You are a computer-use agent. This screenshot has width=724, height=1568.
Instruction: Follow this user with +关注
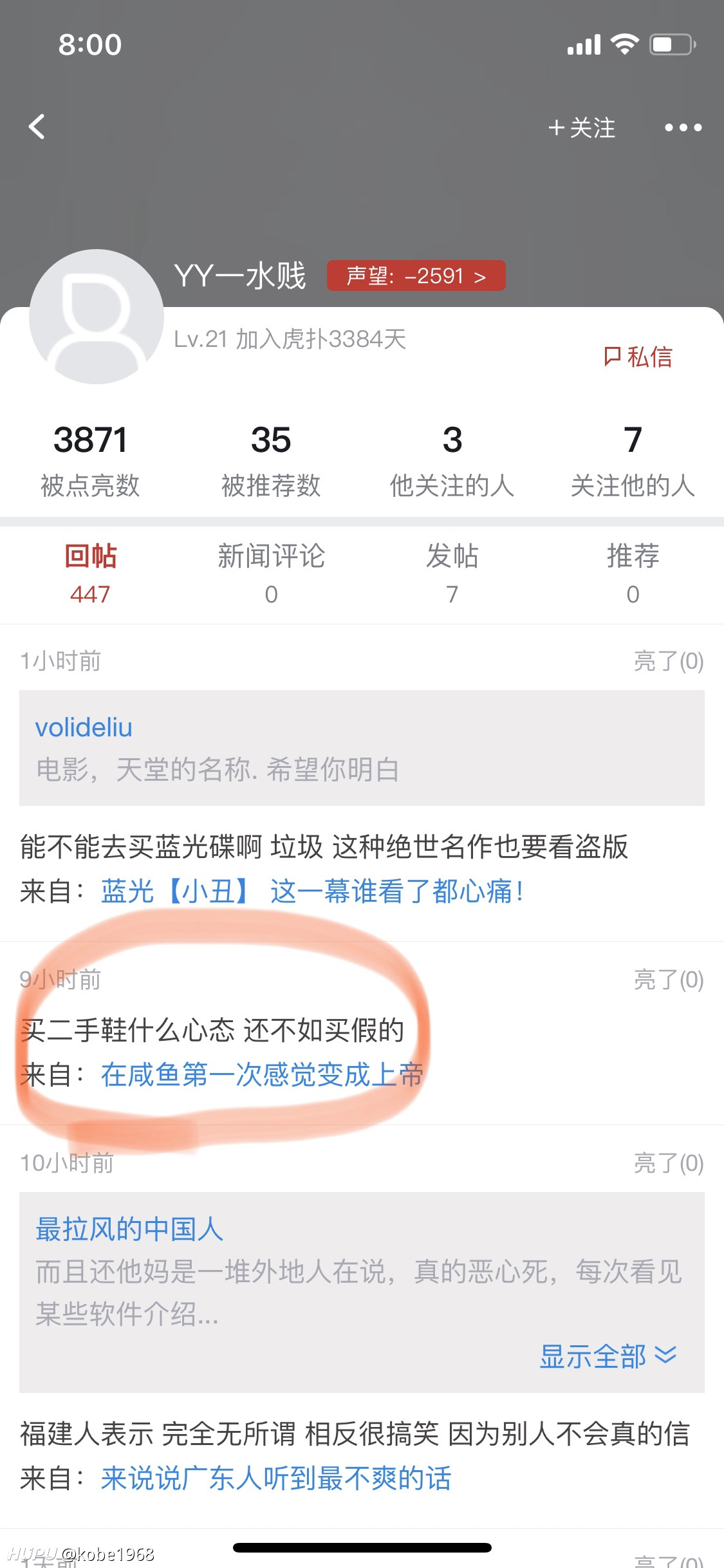582,127
